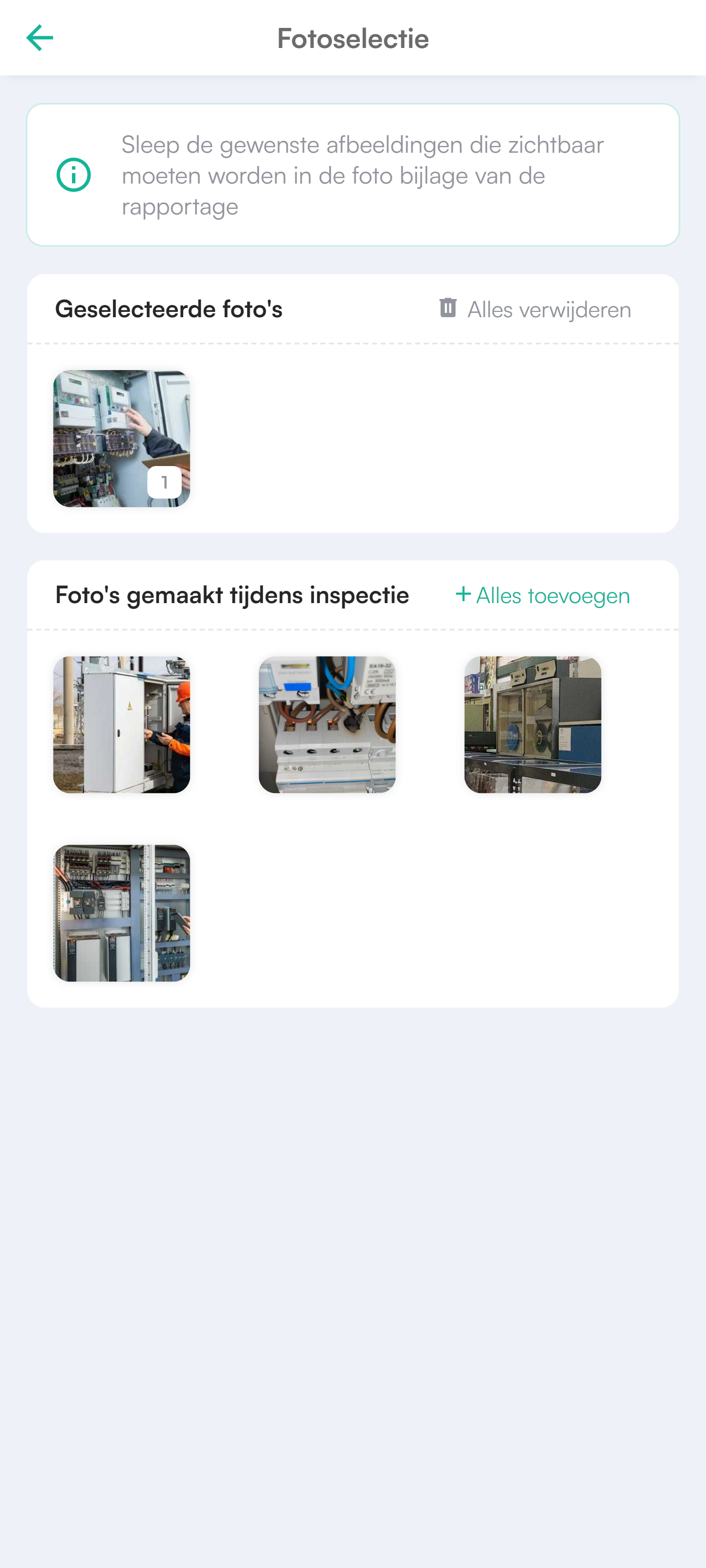Select photo of blue machine with glass panel
This screenshot has height=1568, width=706.
[533, 725]
